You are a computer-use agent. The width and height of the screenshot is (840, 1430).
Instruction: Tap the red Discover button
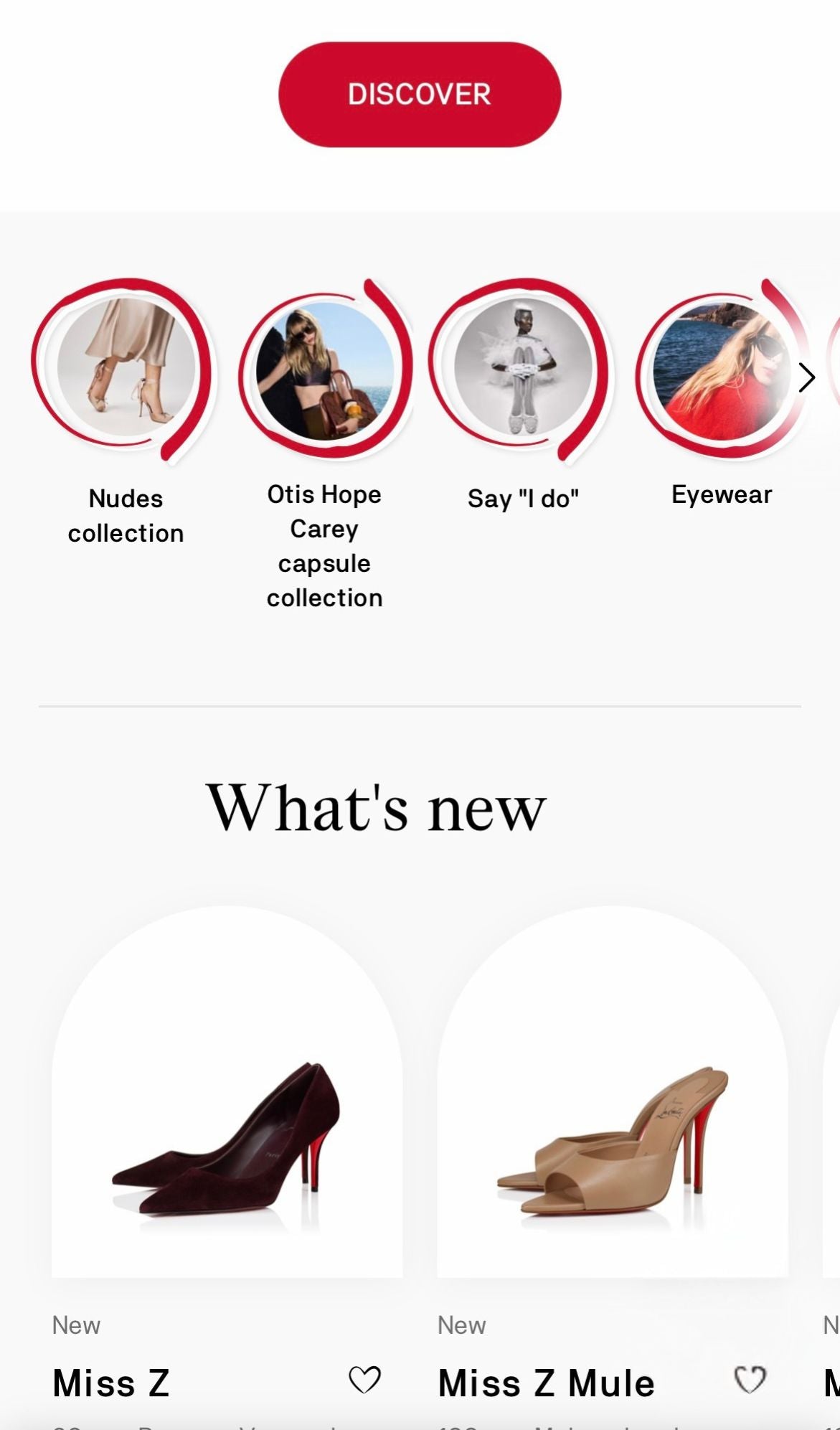coord(419,95)
